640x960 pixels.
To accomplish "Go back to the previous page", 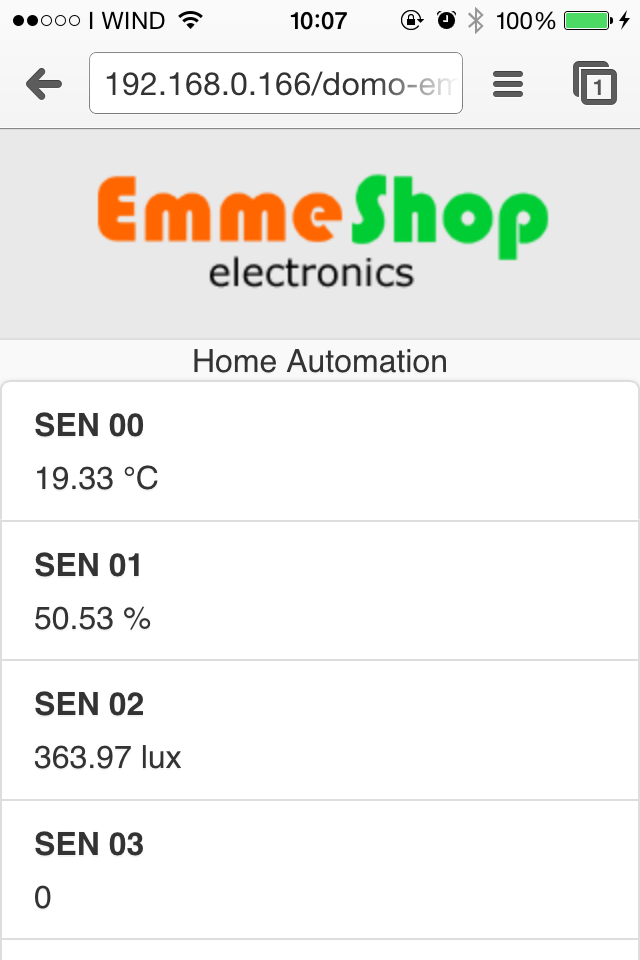I will pos(44,84).
